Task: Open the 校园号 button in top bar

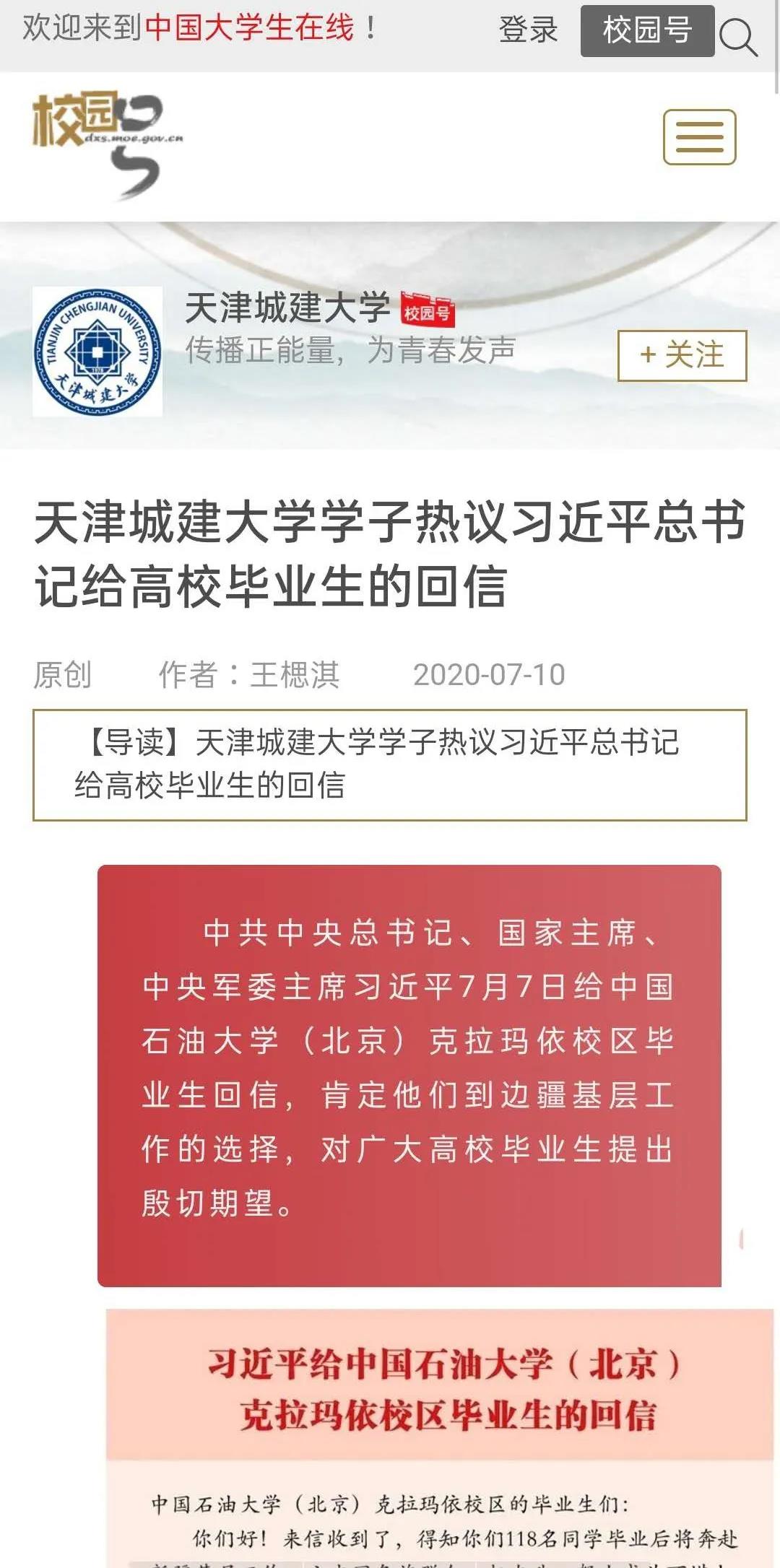Action: pyautogui.click(x=647, y=31)
